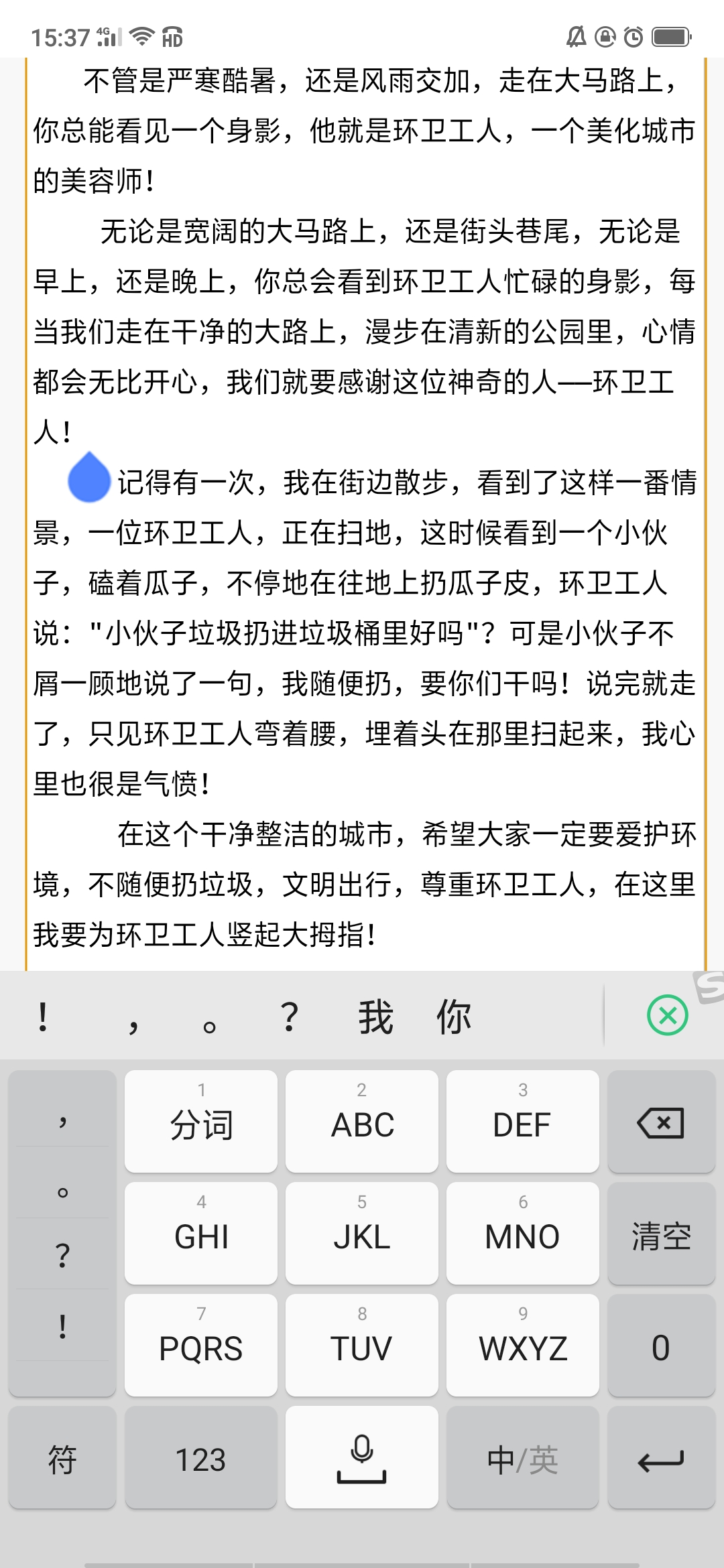
Task: Insert the suggested character 我
Action: tap(375, 1017)
